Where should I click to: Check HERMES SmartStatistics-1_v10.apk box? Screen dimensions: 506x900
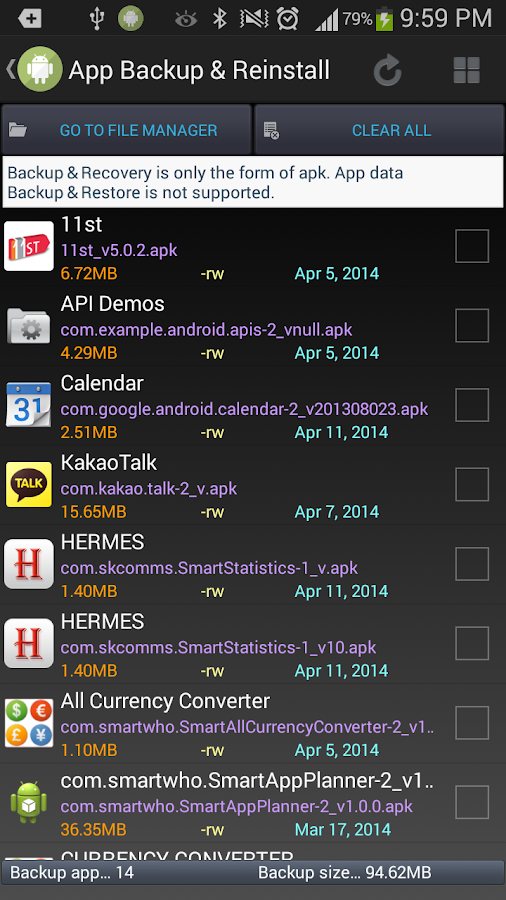472,643
